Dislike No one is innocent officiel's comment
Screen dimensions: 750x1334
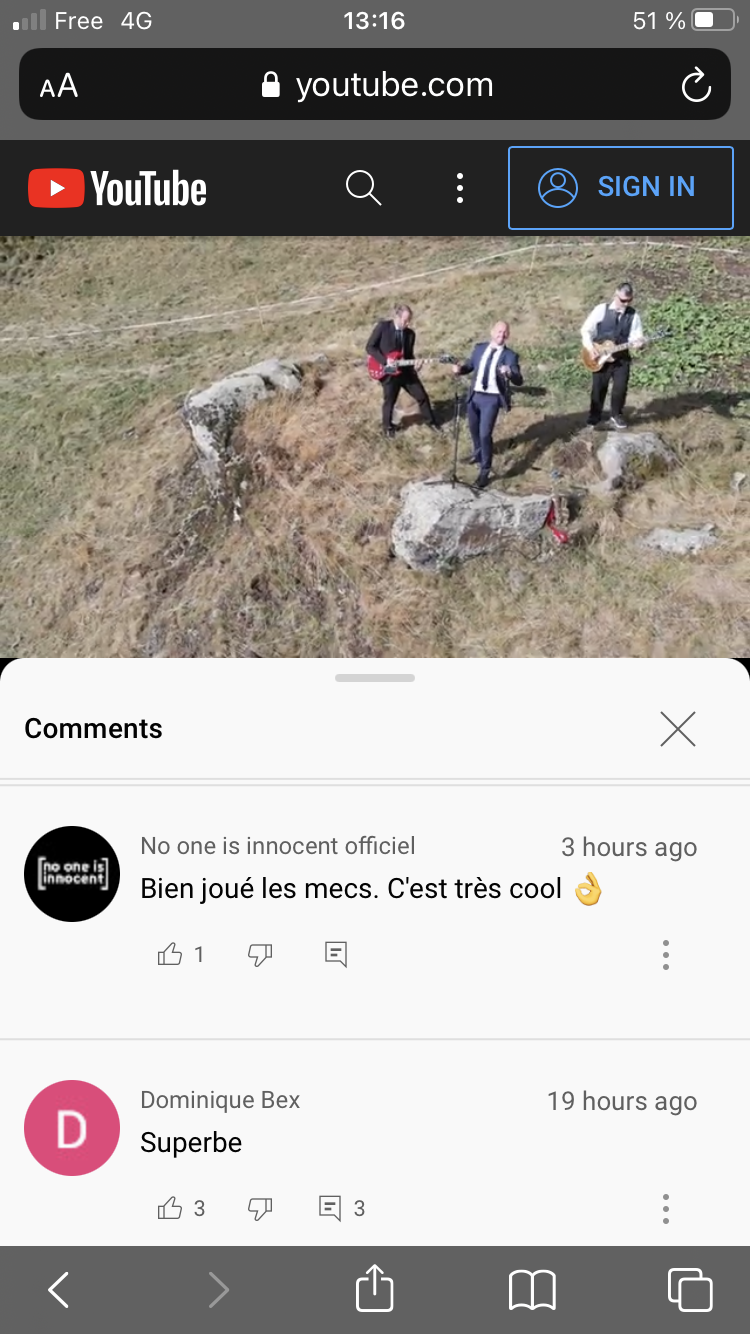[x=260, y=955]
